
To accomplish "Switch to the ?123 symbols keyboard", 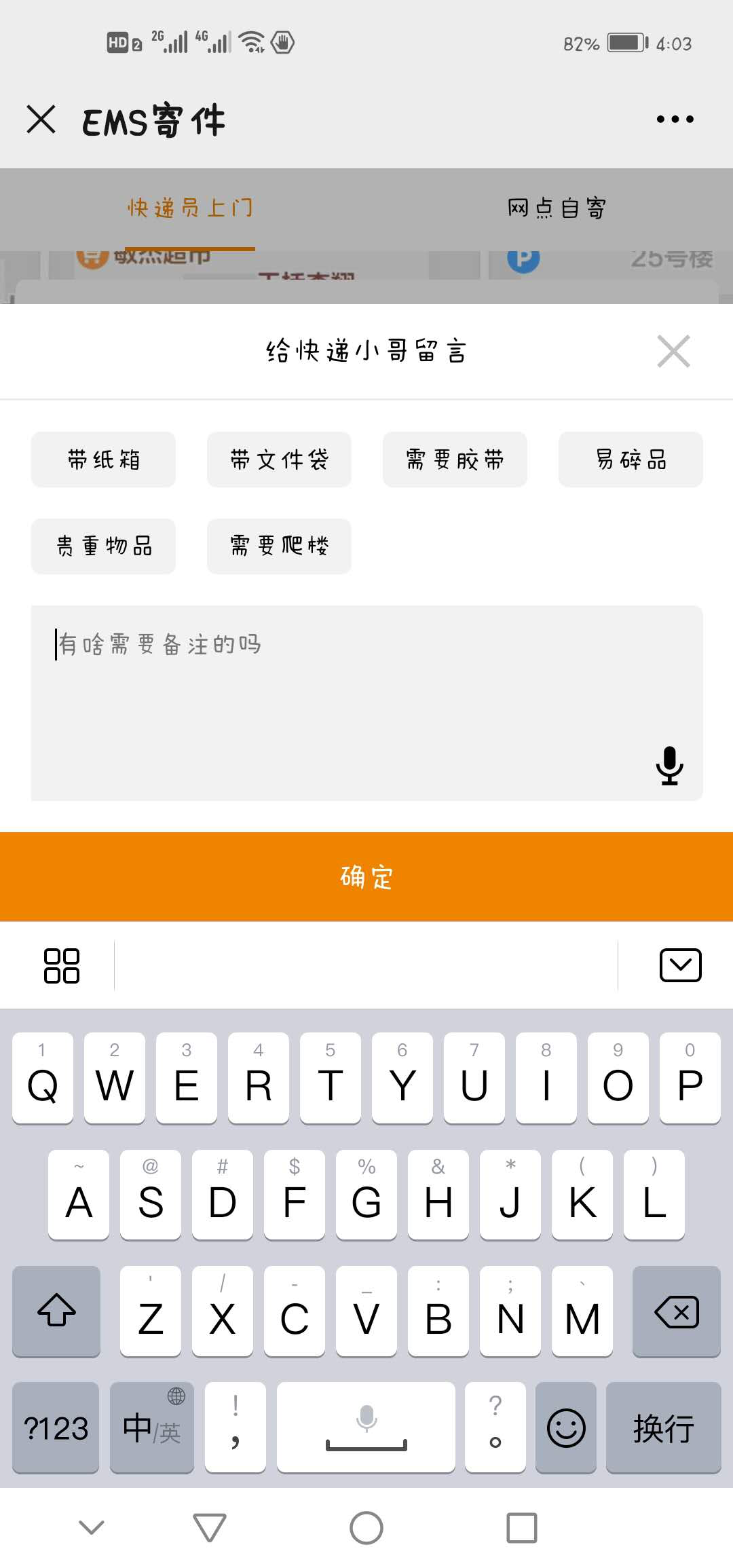I will point(56,1428).
